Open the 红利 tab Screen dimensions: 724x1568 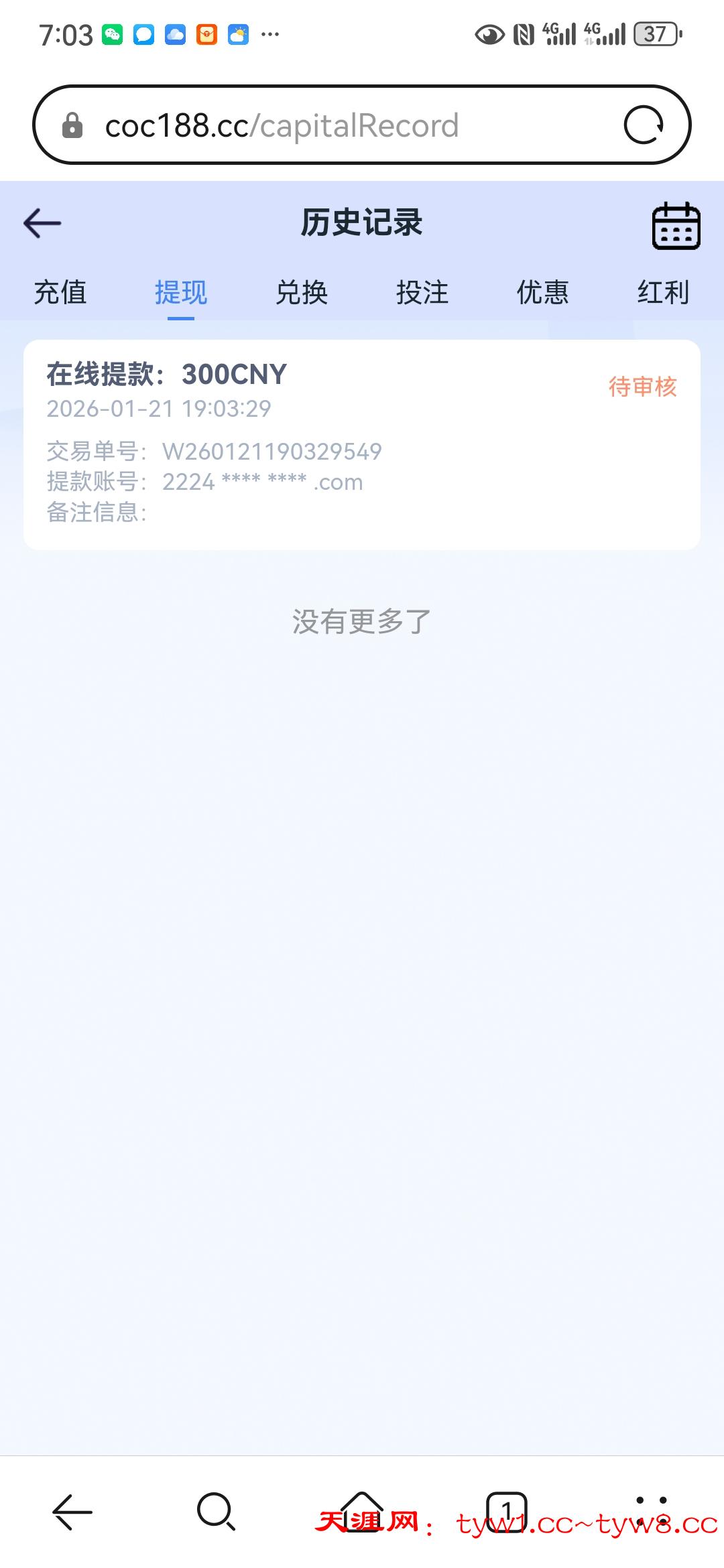(663, 293)
